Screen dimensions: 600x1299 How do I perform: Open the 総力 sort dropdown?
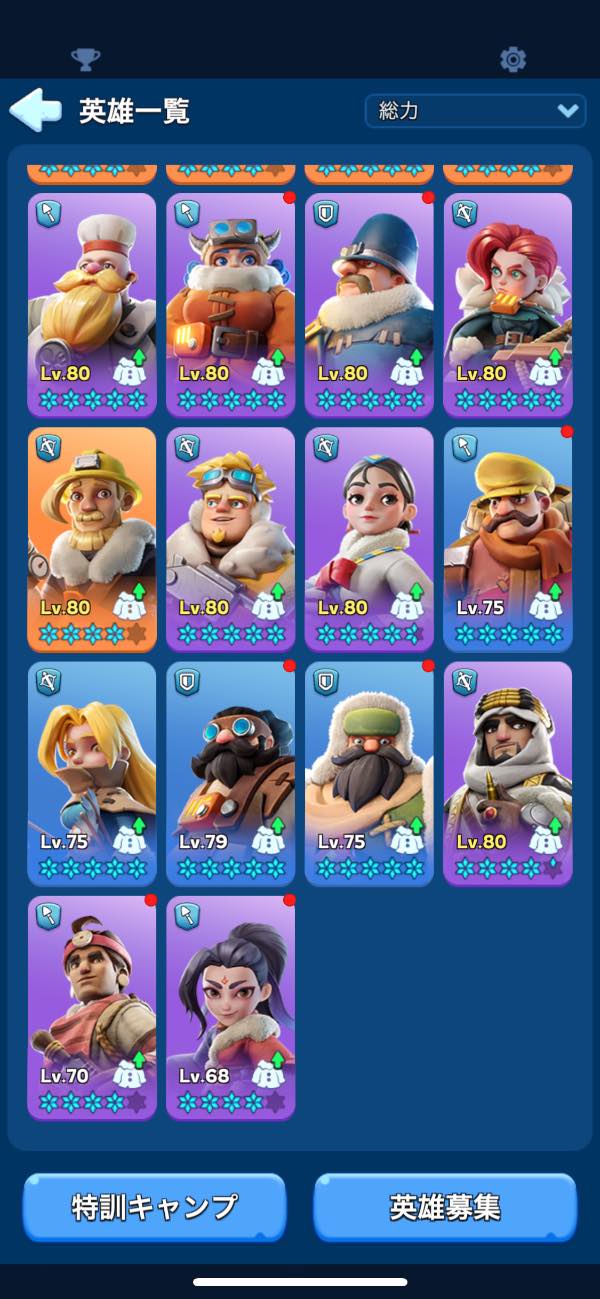[x=475, y=111]
